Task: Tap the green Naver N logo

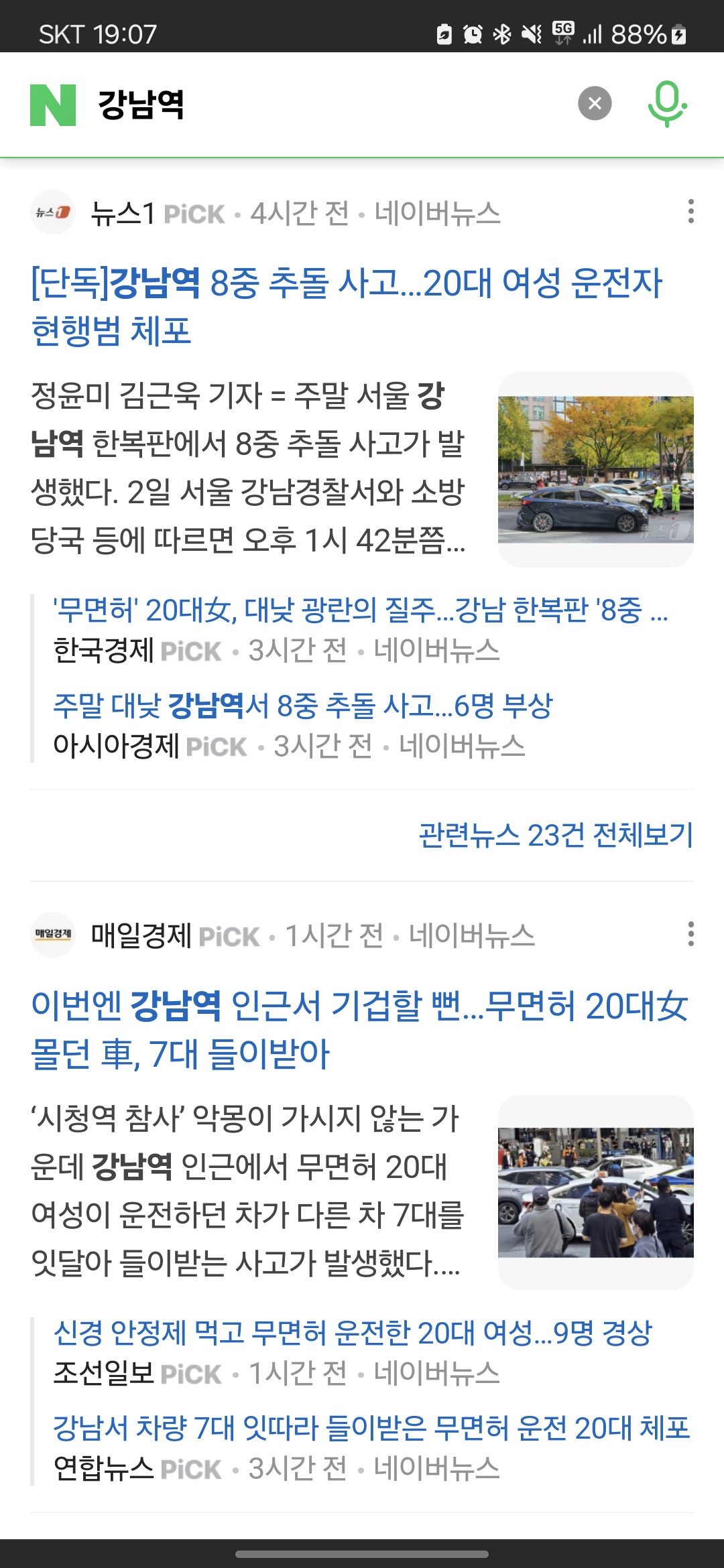Action: (53, 105)
